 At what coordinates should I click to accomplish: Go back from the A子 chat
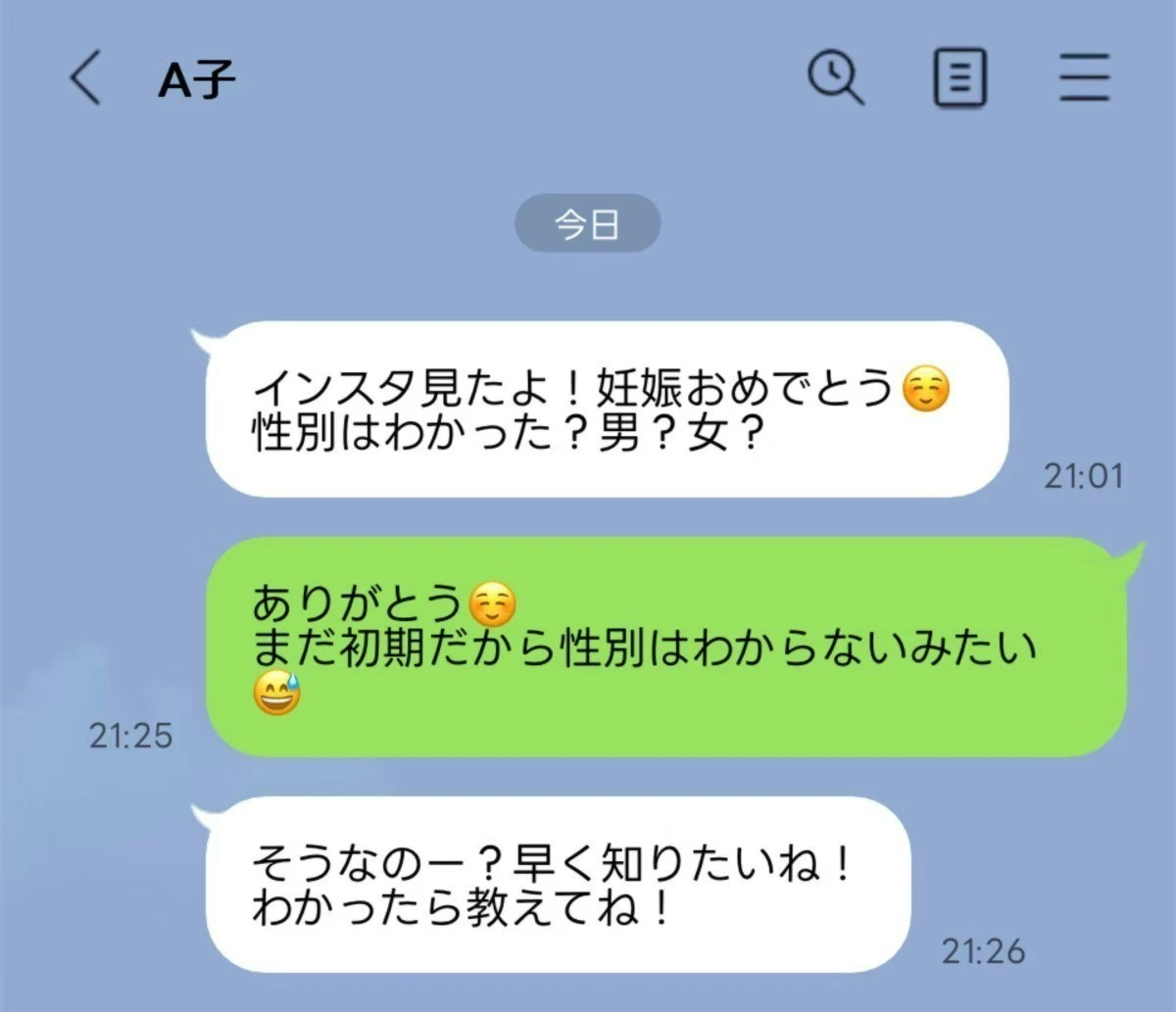pyautogui.click(x=86, y=78)
